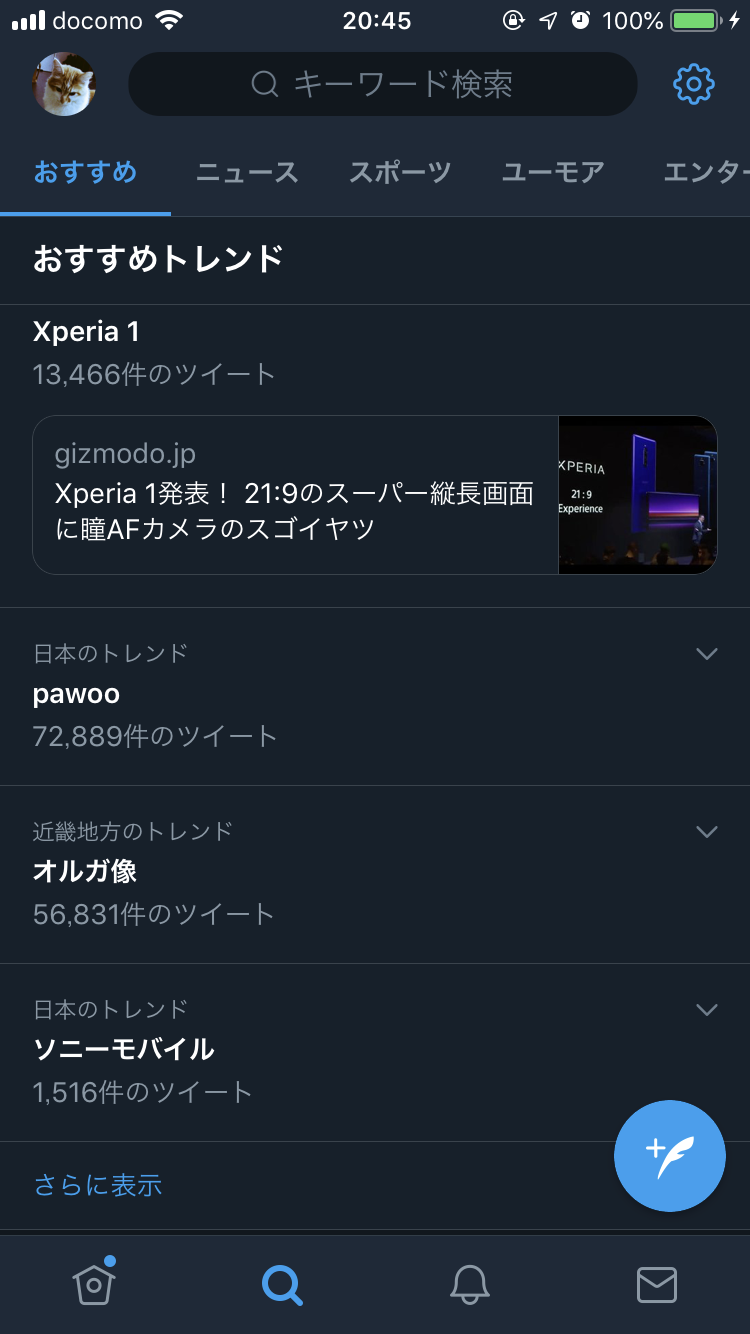Switch to the スポーツ tab
This screenshot has height=1334, width=750.
click(400, 172)
